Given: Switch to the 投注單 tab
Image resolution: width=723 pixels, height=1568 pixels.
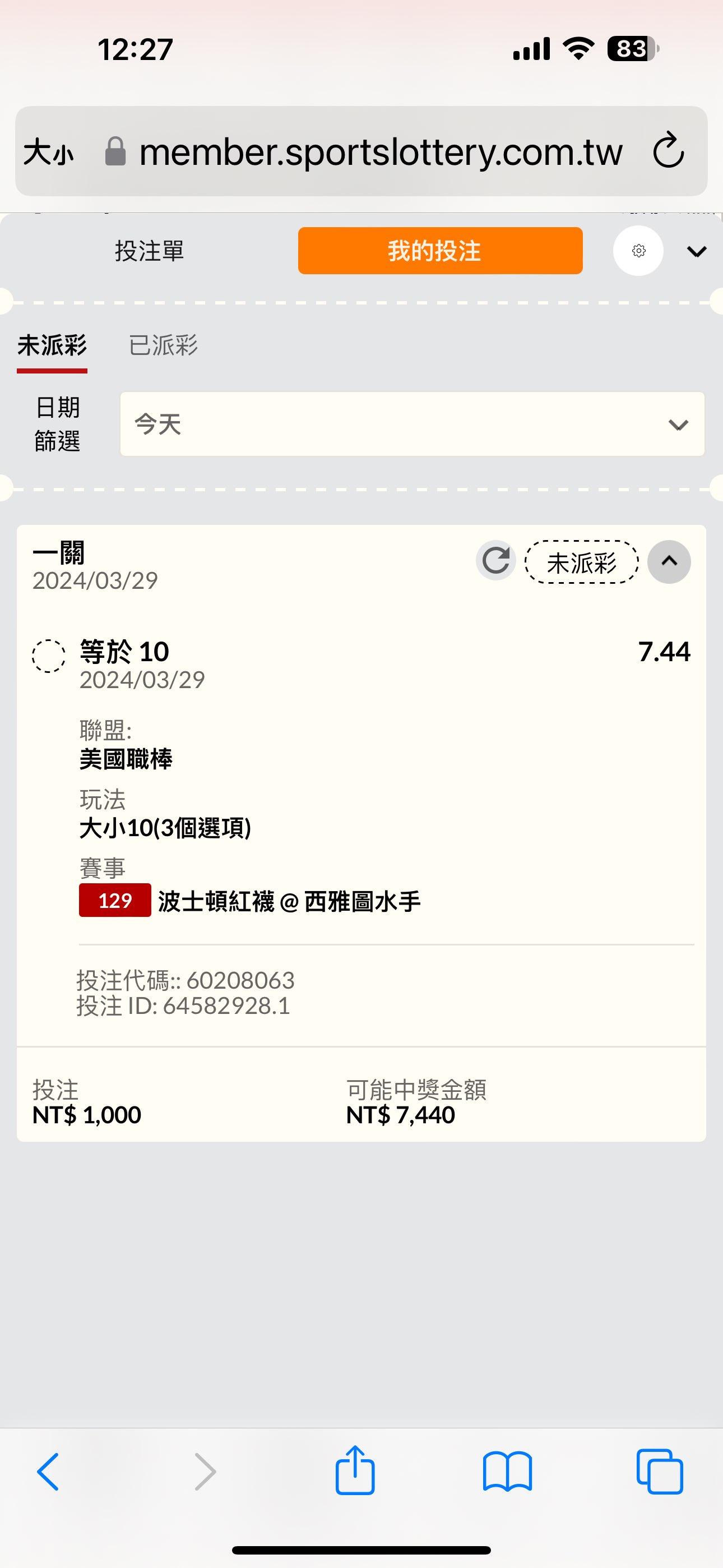Looking at the screenshot, I should (x=149, y=251).
